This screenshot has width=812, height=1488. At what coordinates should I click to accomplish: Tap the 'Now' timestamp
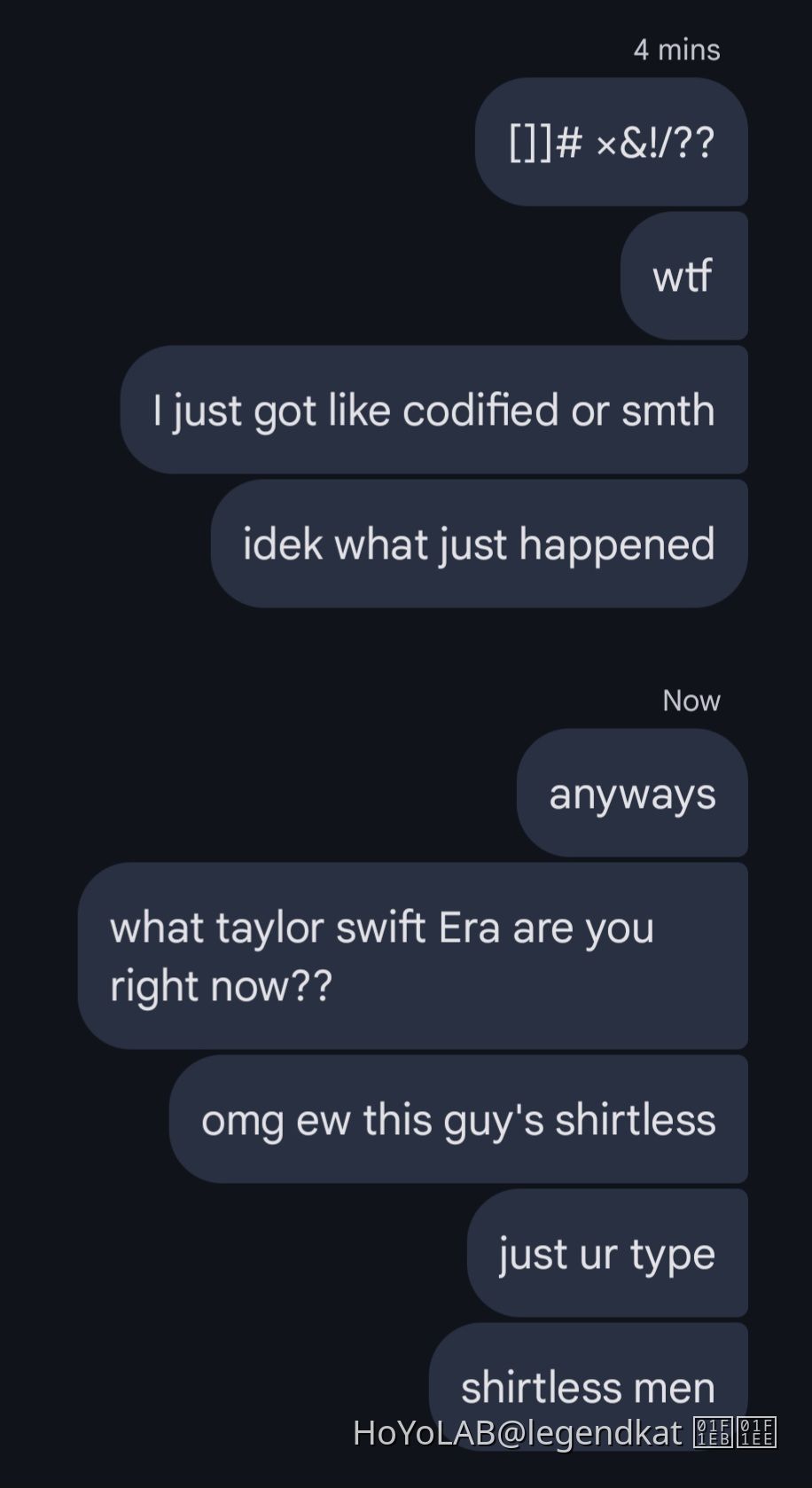(691, 701)
